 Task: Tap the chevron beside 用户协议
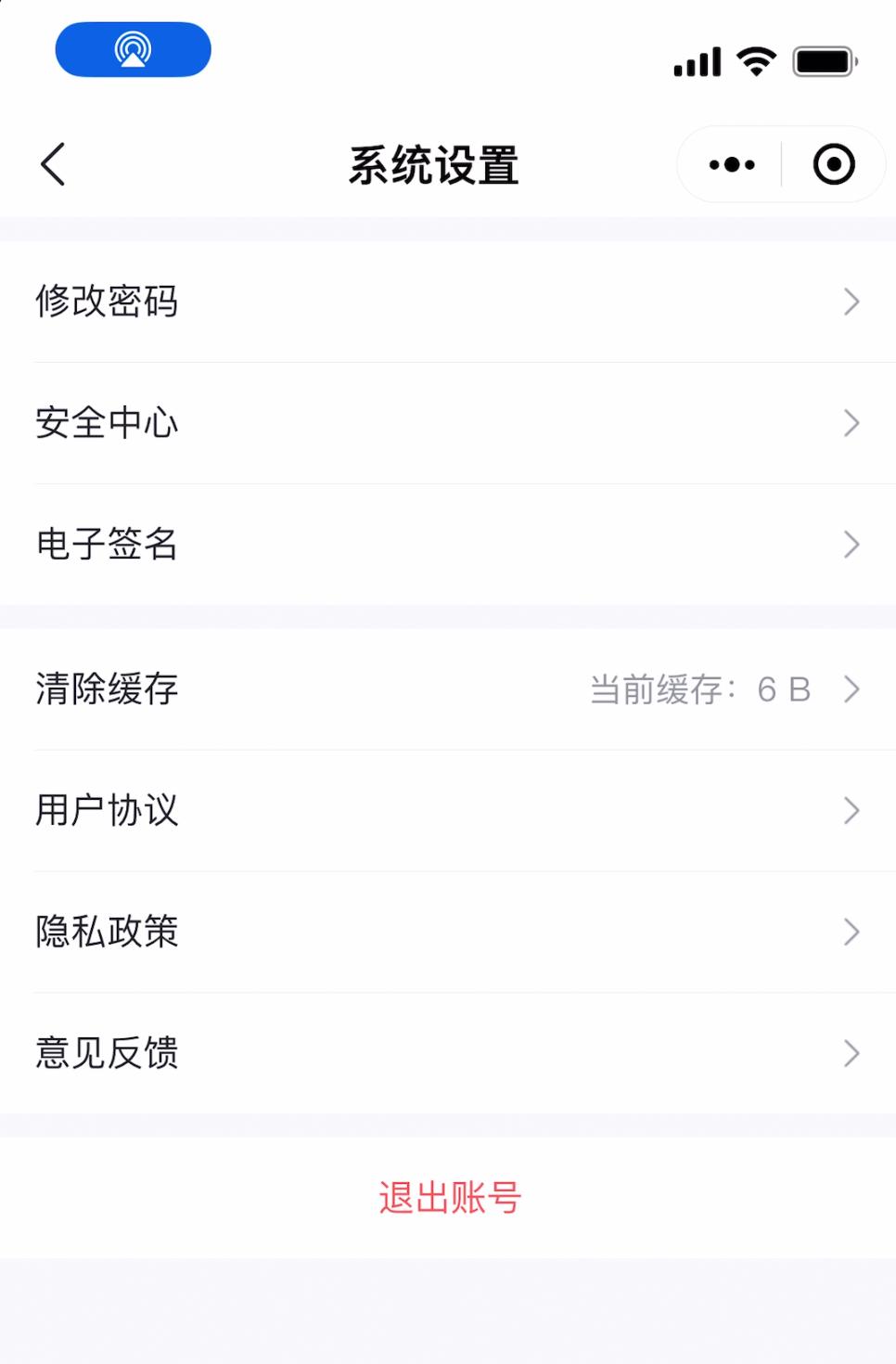point(851,810)
